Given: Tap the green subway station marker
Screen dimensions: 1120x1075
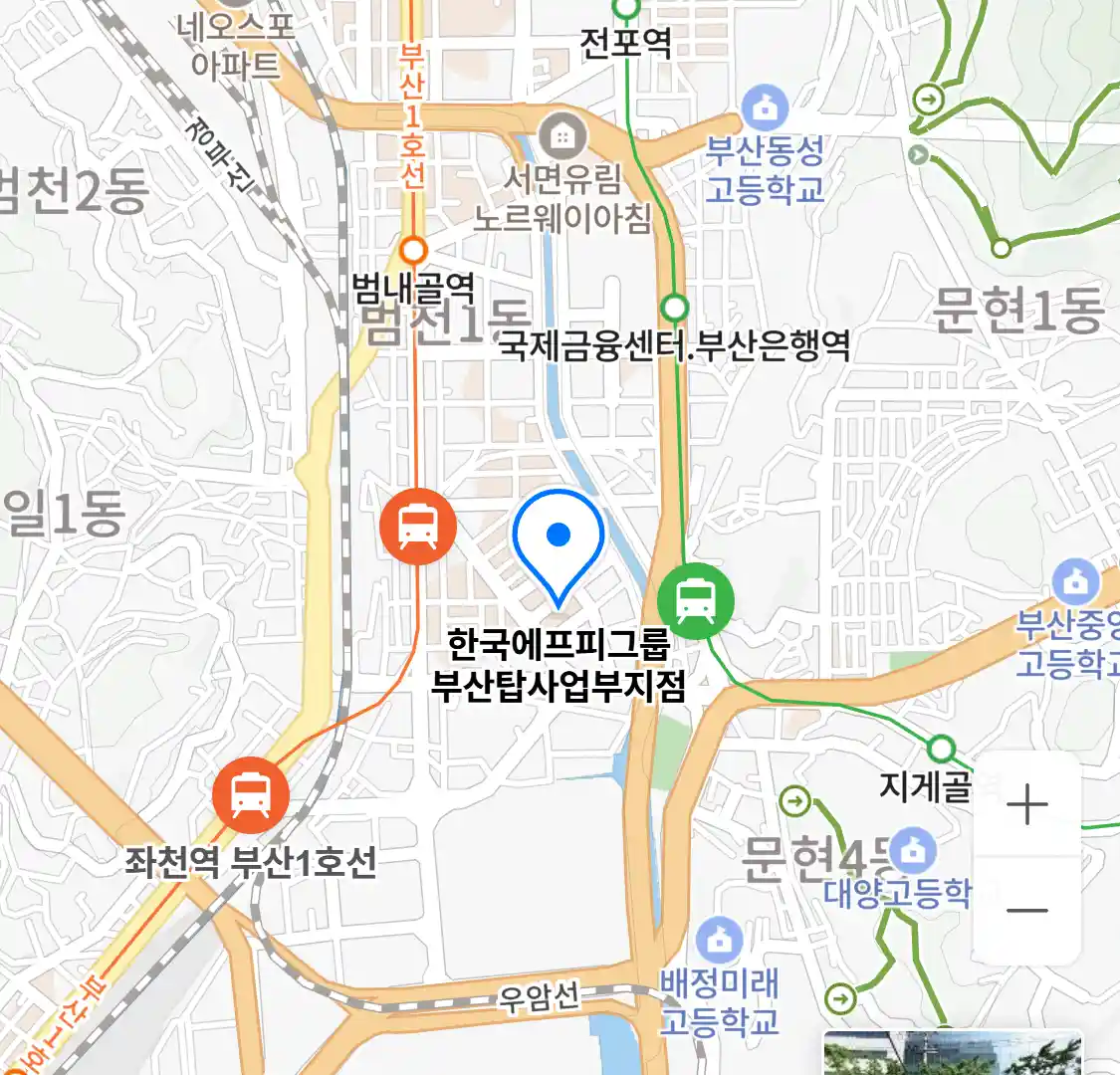Looking at the screenshot, I should click(696, 600).
